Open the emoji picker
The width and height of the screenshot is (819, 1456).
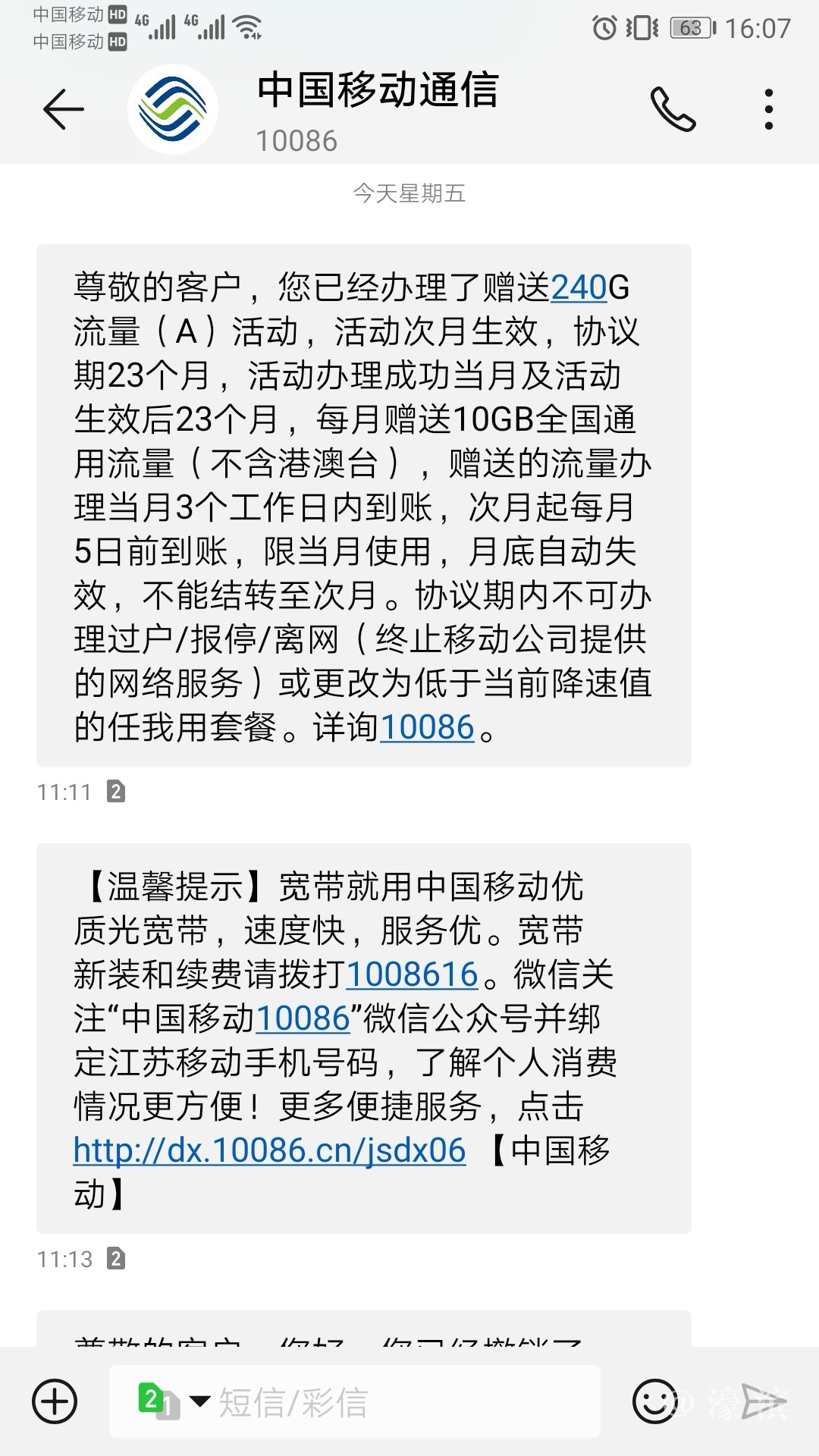tap(654, 1401)
